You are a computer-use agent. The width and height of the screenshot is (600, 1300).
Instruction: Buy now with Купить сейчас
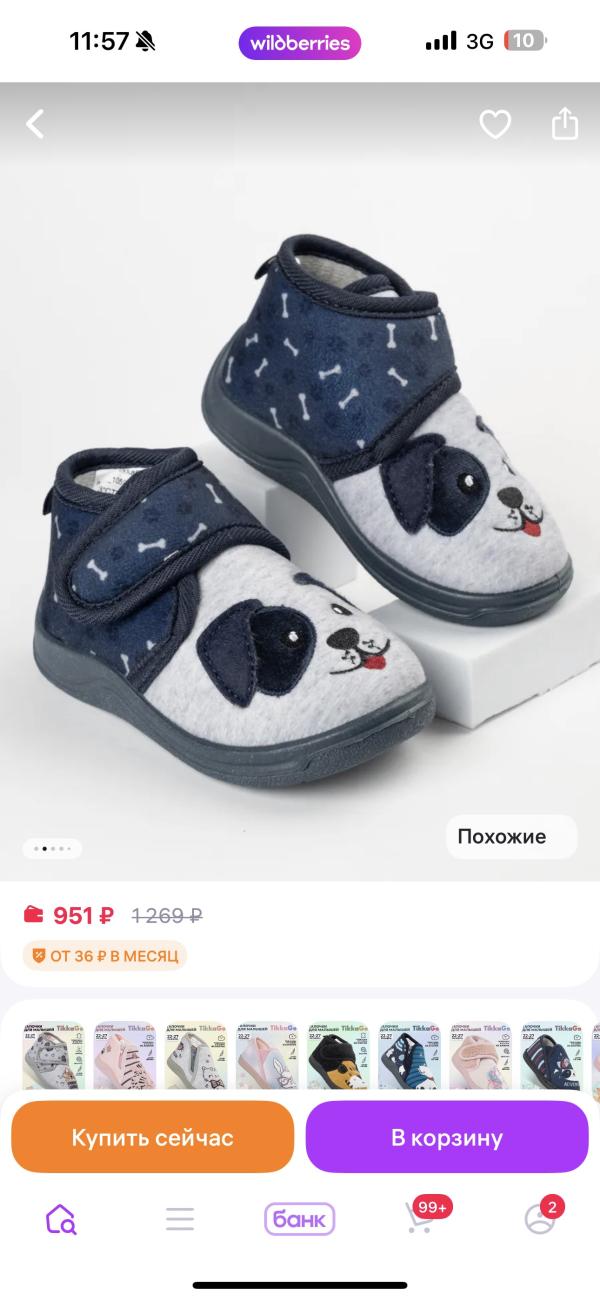click(152, 1137)
